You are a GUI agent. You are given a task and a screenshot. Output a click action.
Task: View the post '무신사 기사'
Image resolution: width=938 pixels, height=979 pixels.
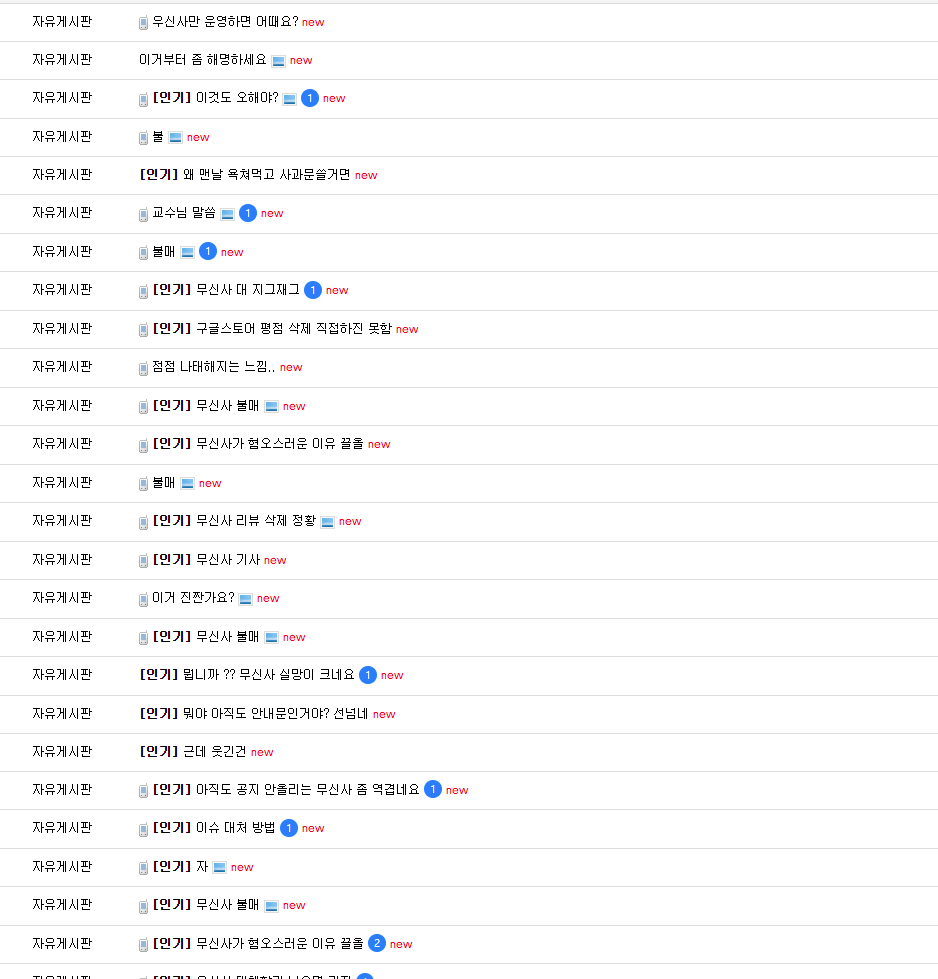pyautogui.click(x=227, y=560)
